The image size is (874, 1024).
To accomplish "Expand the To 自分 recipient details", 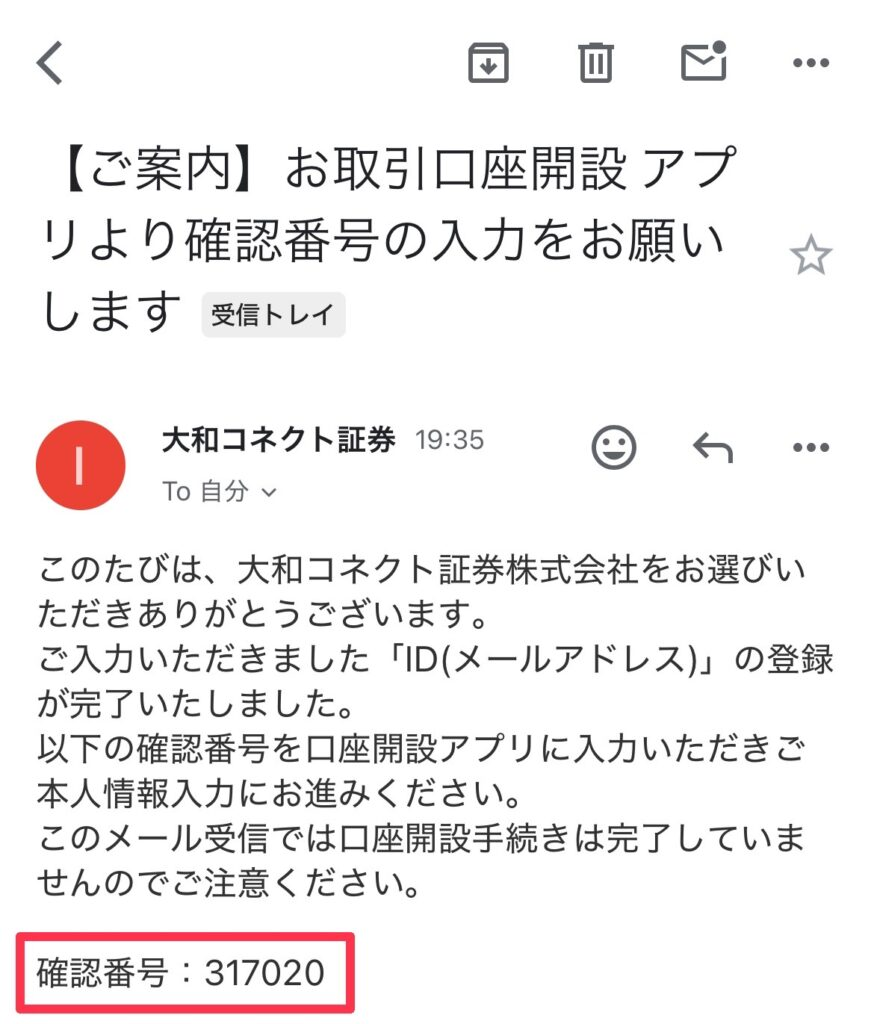I will coord(219,492).
